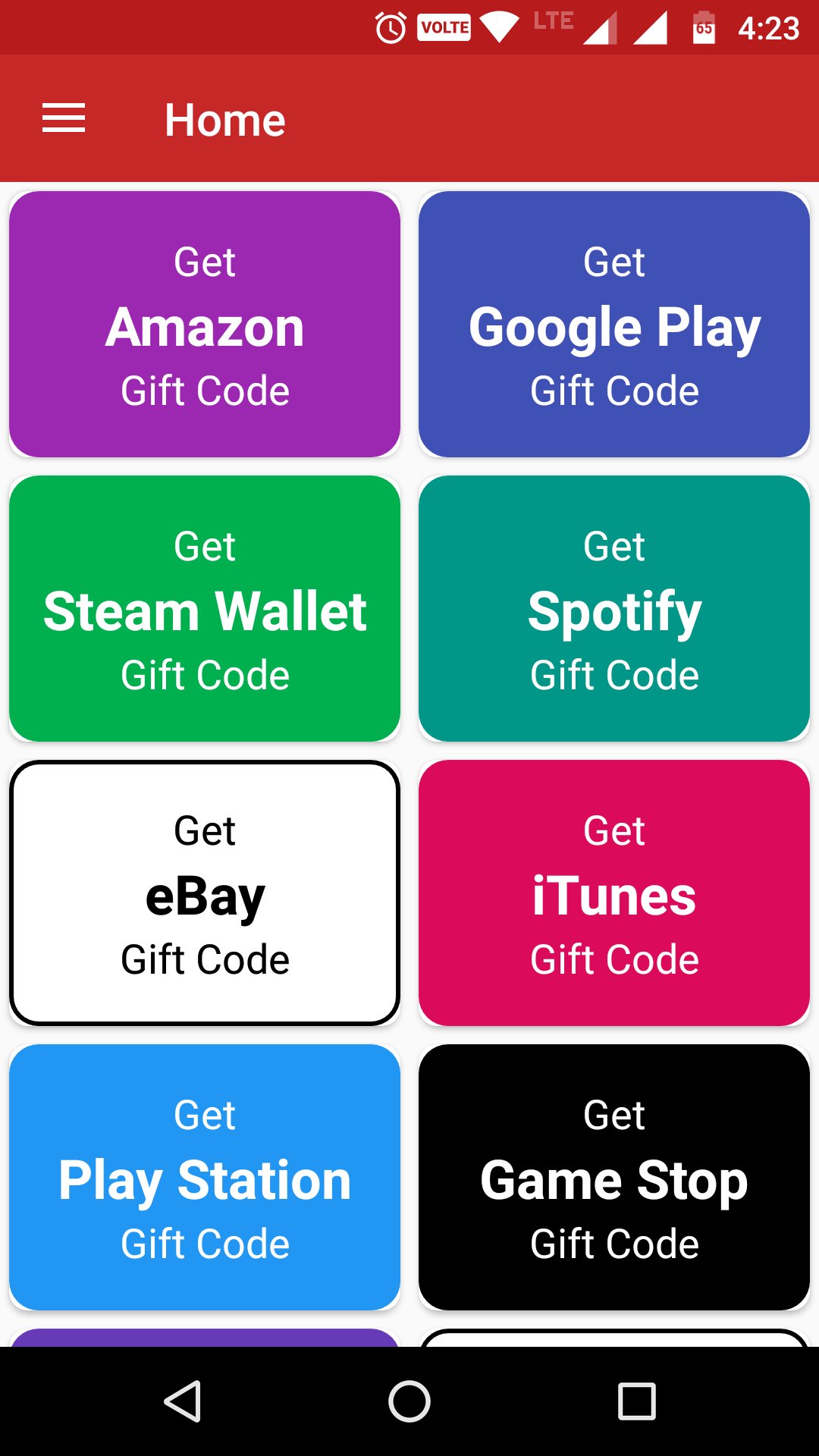The image size is (819, 1456).
Task: Get a Game Stop Gift Code
Action: point(614,1178)
